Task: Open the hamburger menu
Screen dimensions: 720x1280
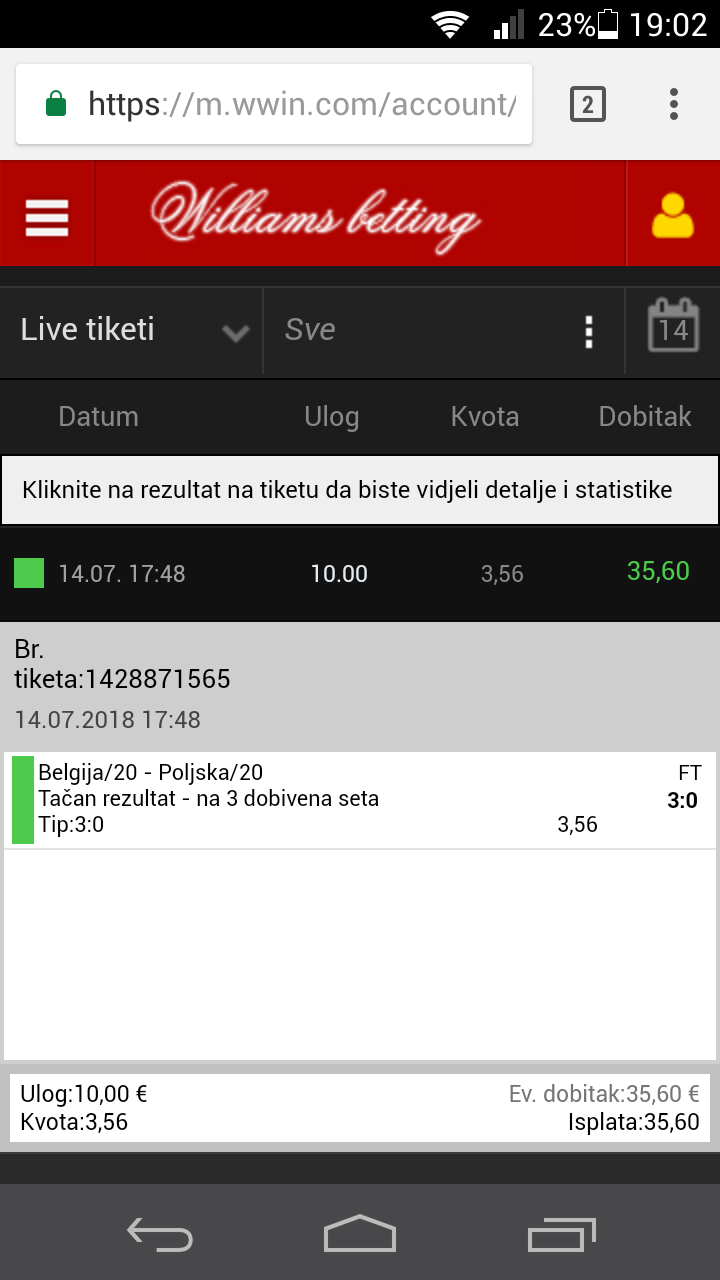Action: pos(47,214)
